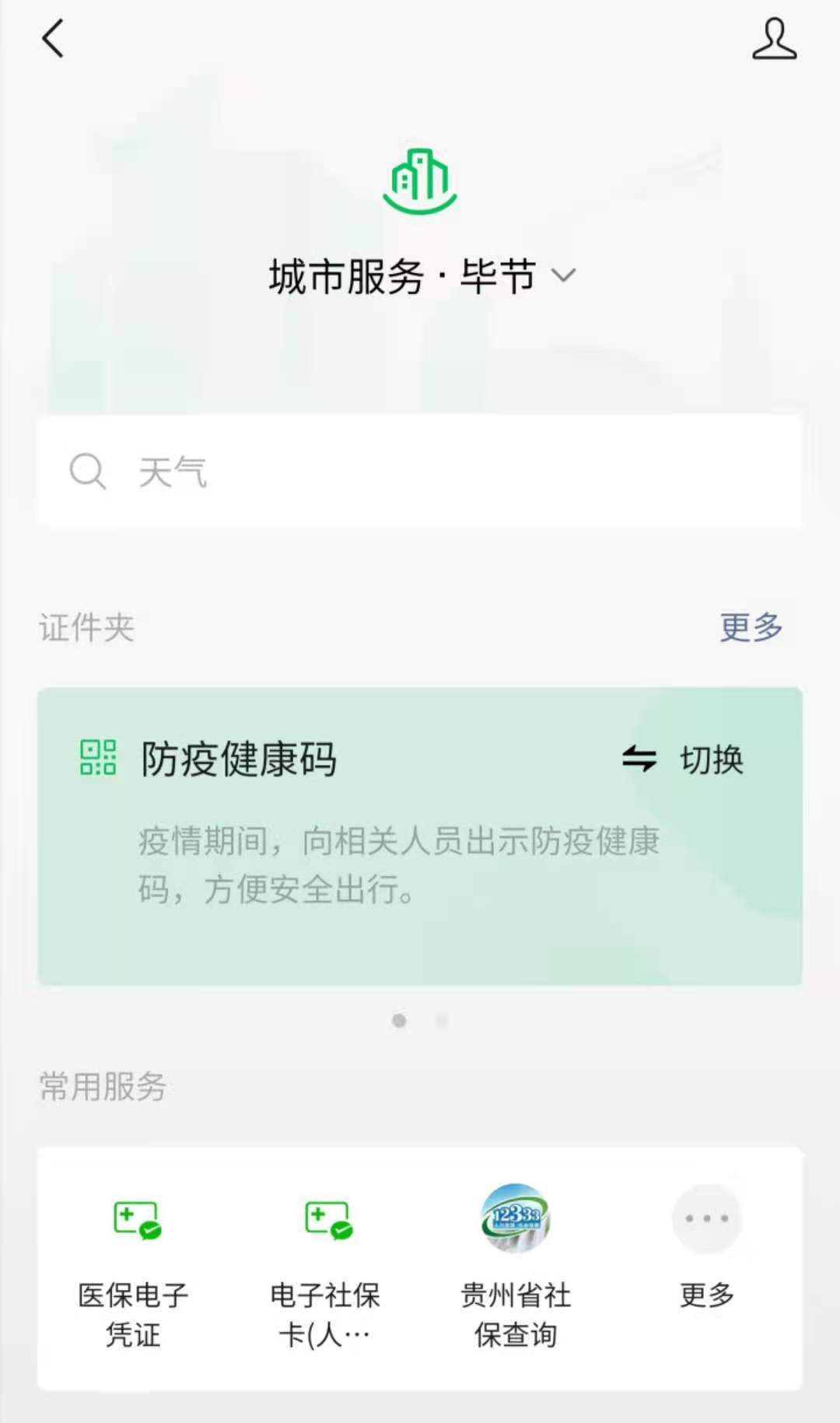The height and width of the screenshot is (1423, 840).
Task: Tap the 切换 switch button
Action: click(683, 759)
